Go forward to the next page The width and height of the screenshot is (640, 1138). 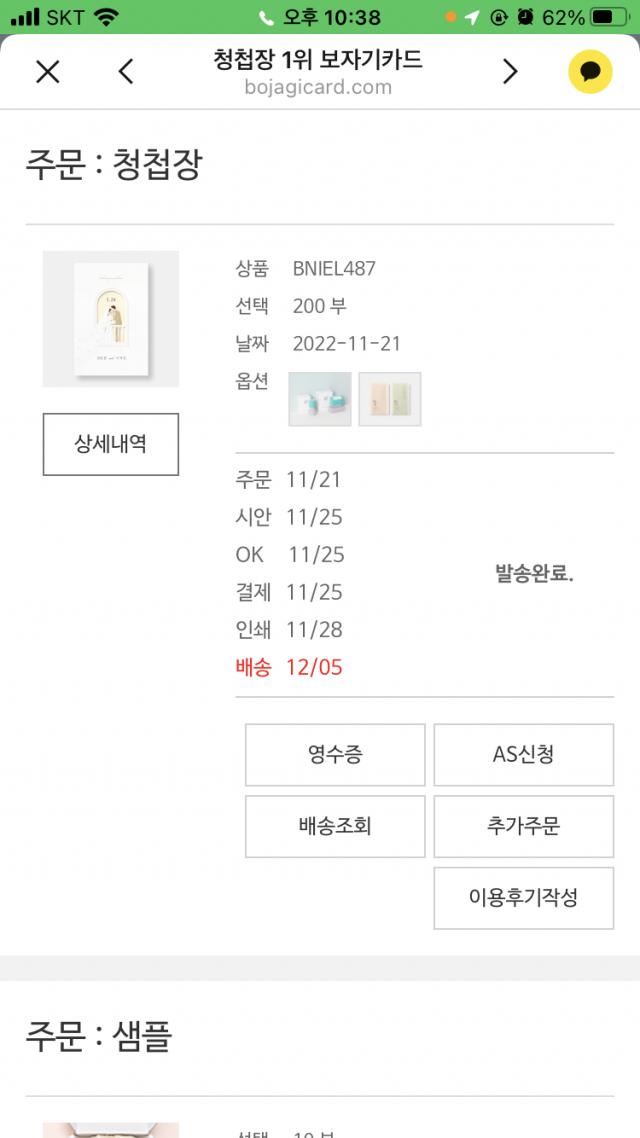[510, 72]
